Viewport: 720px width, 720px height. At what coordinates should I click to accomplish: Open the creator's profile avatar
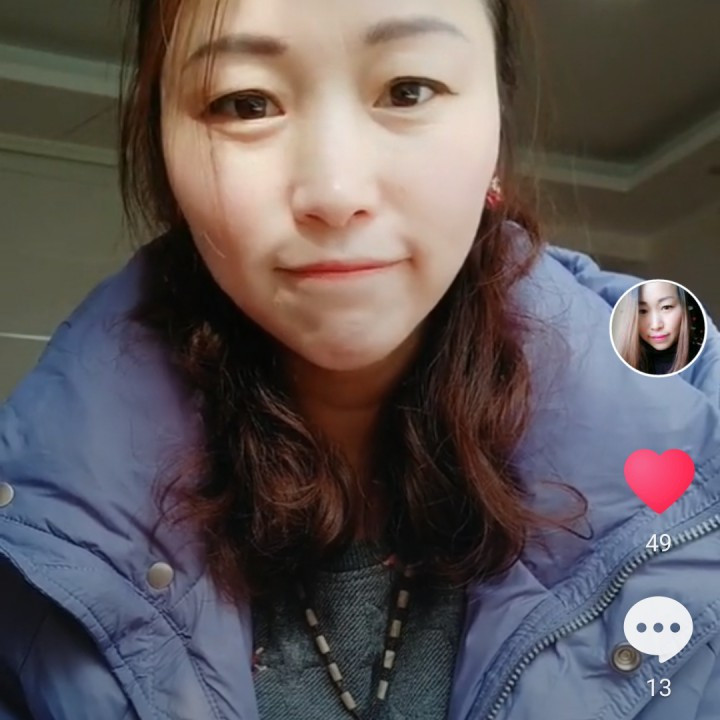point(658,328)
